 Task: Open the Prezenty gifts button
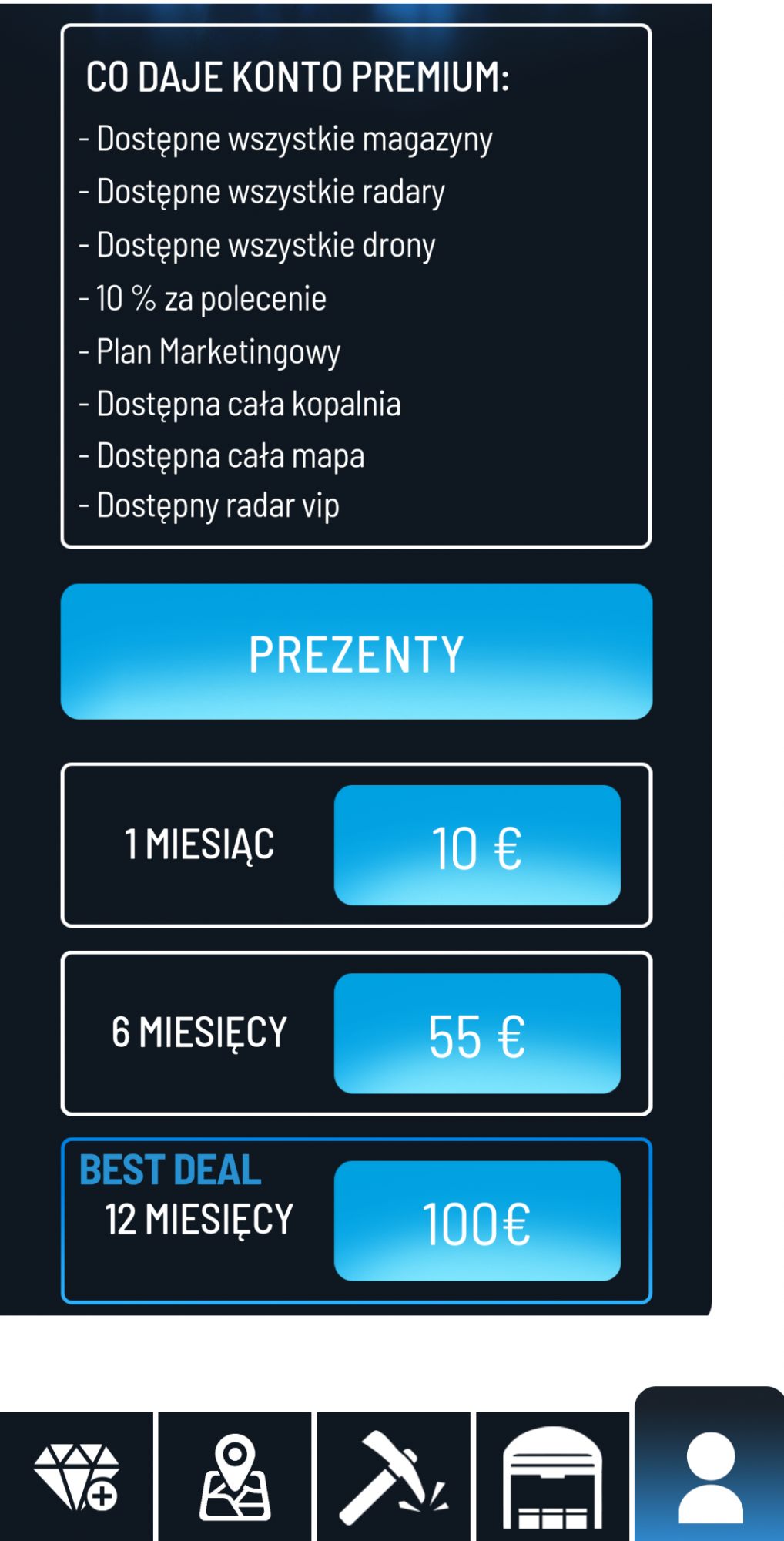356,652
